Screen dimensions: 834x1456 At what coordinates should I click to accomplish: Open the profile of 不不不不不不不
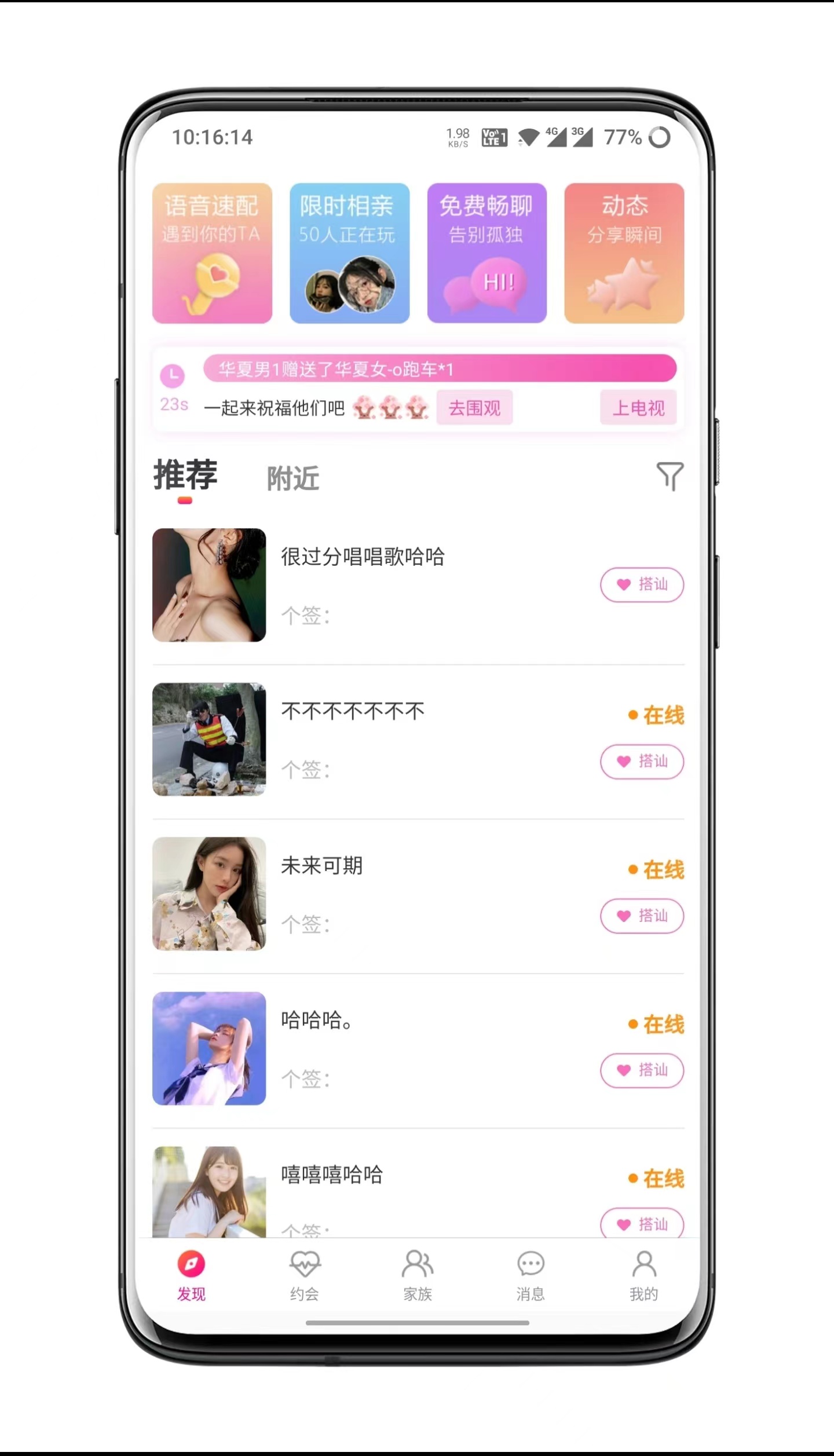353,711
